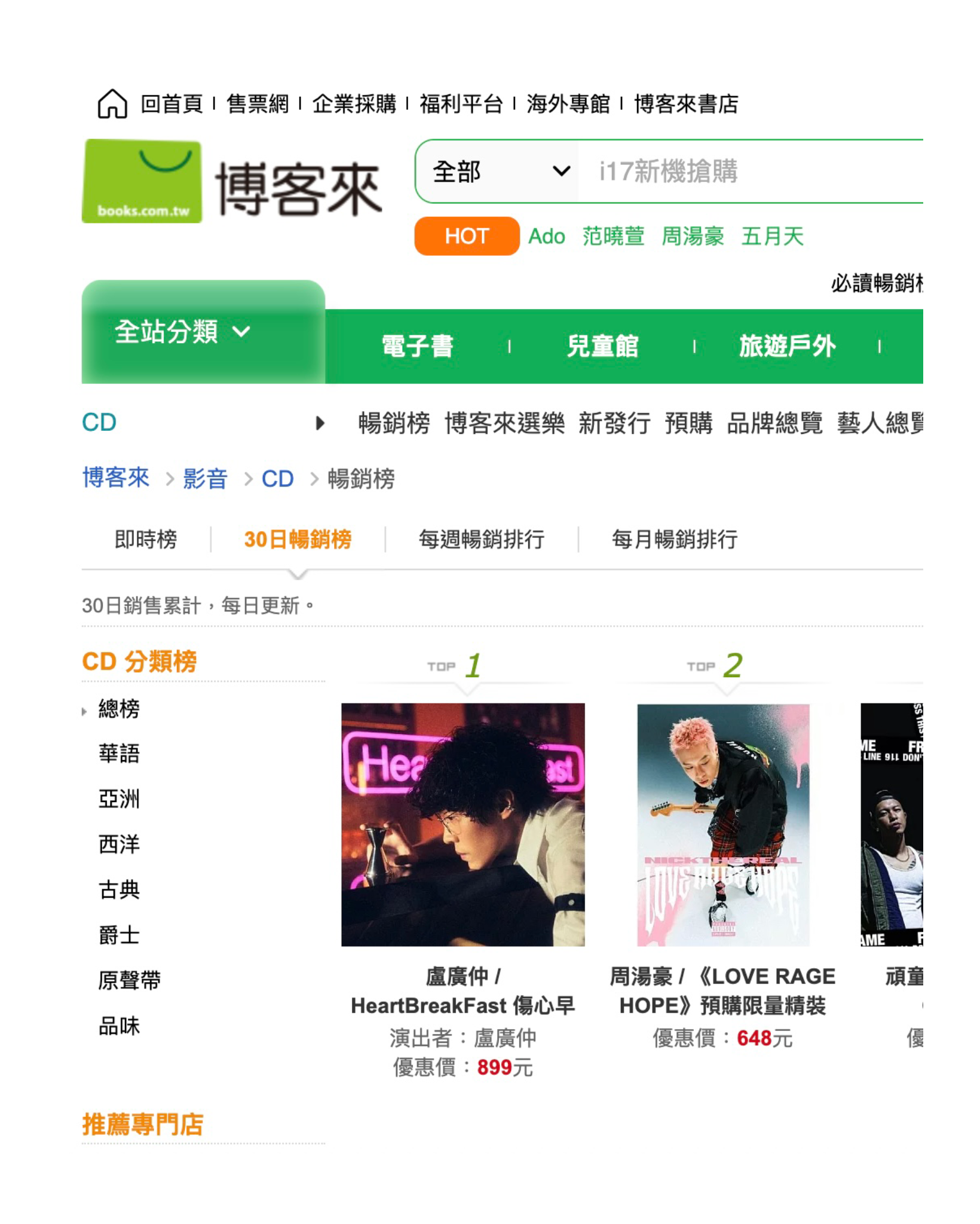The image size is (980, 1224).
Task: Open the 全部 search category dropdown
Action: (500, 172)
